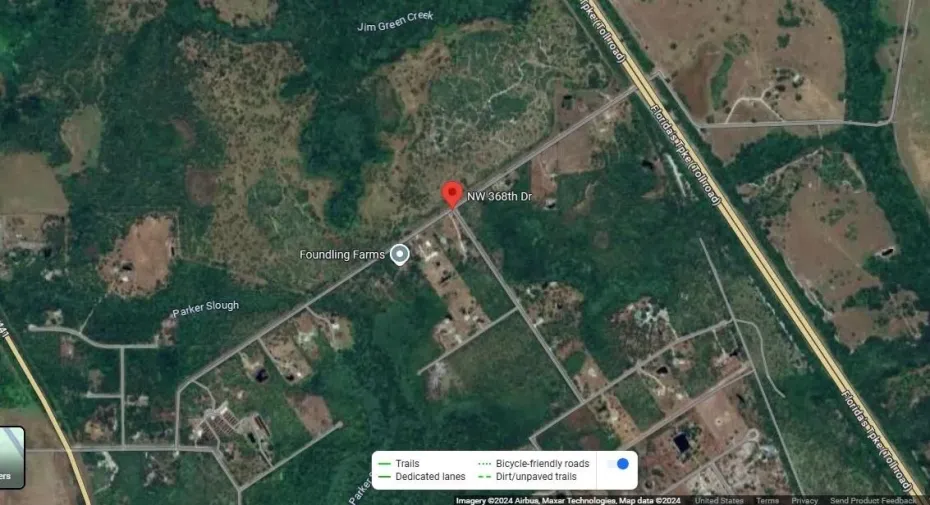Viewport: 930px width, 505px height.
Task: Open the Terms link
Action: (x=767, y=500)
